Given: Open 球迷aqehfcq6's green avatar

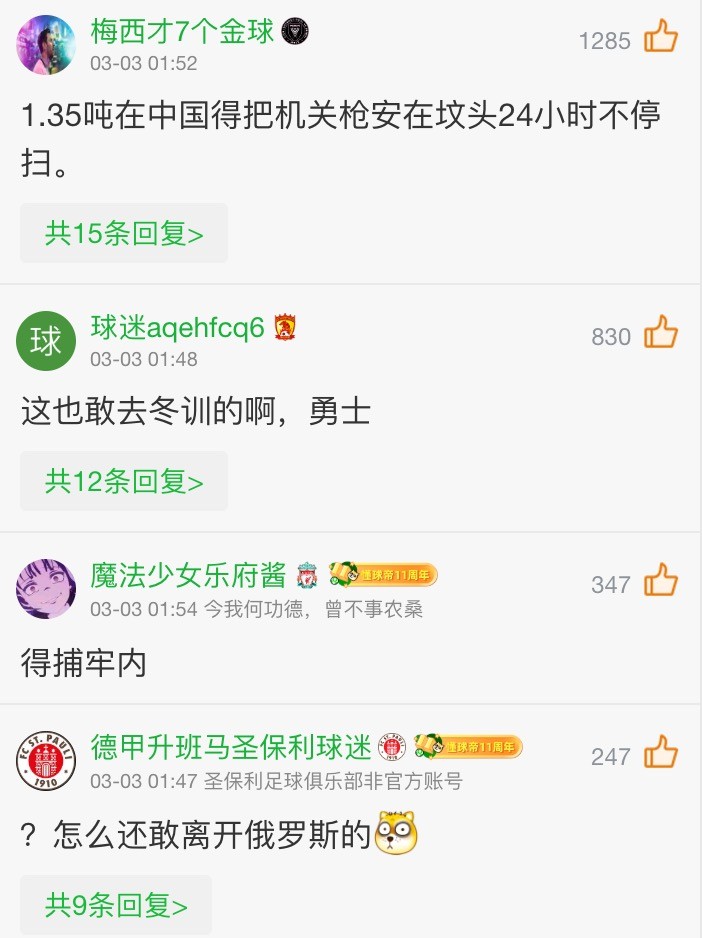Looking at the screenshot, I should click(46, 341).
